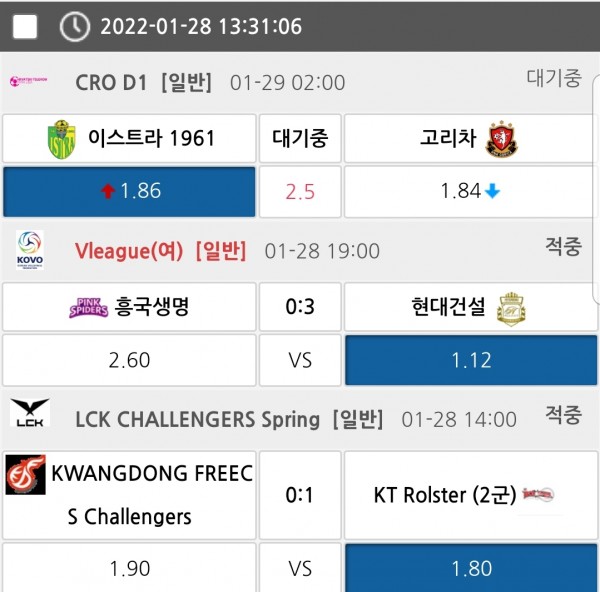The height and width of the screenshot is (592, 600).
Task: Open the 고리차 team cell
Action: point(471,138)
